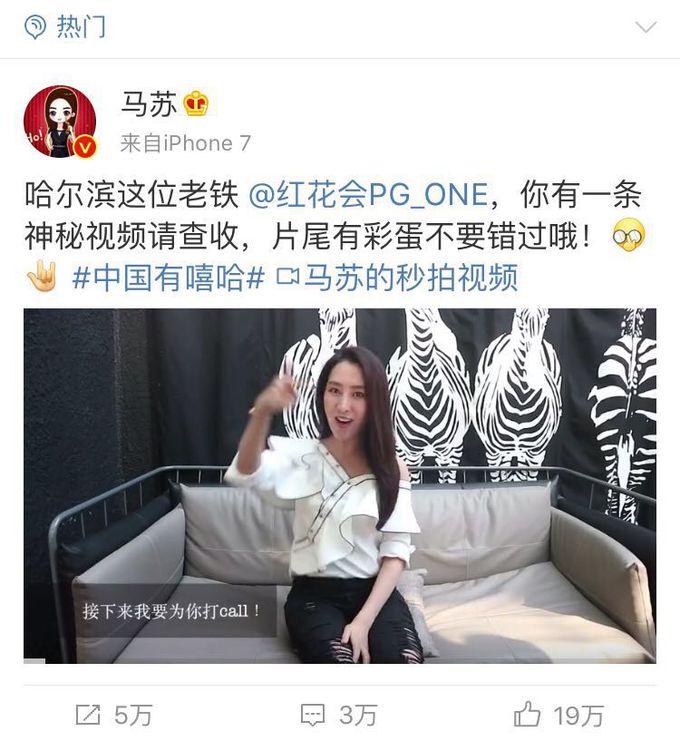Like this post with 19万 likes
Viewport: 680px width, 741px height.
pyautogui.click(x=560, y=714)
